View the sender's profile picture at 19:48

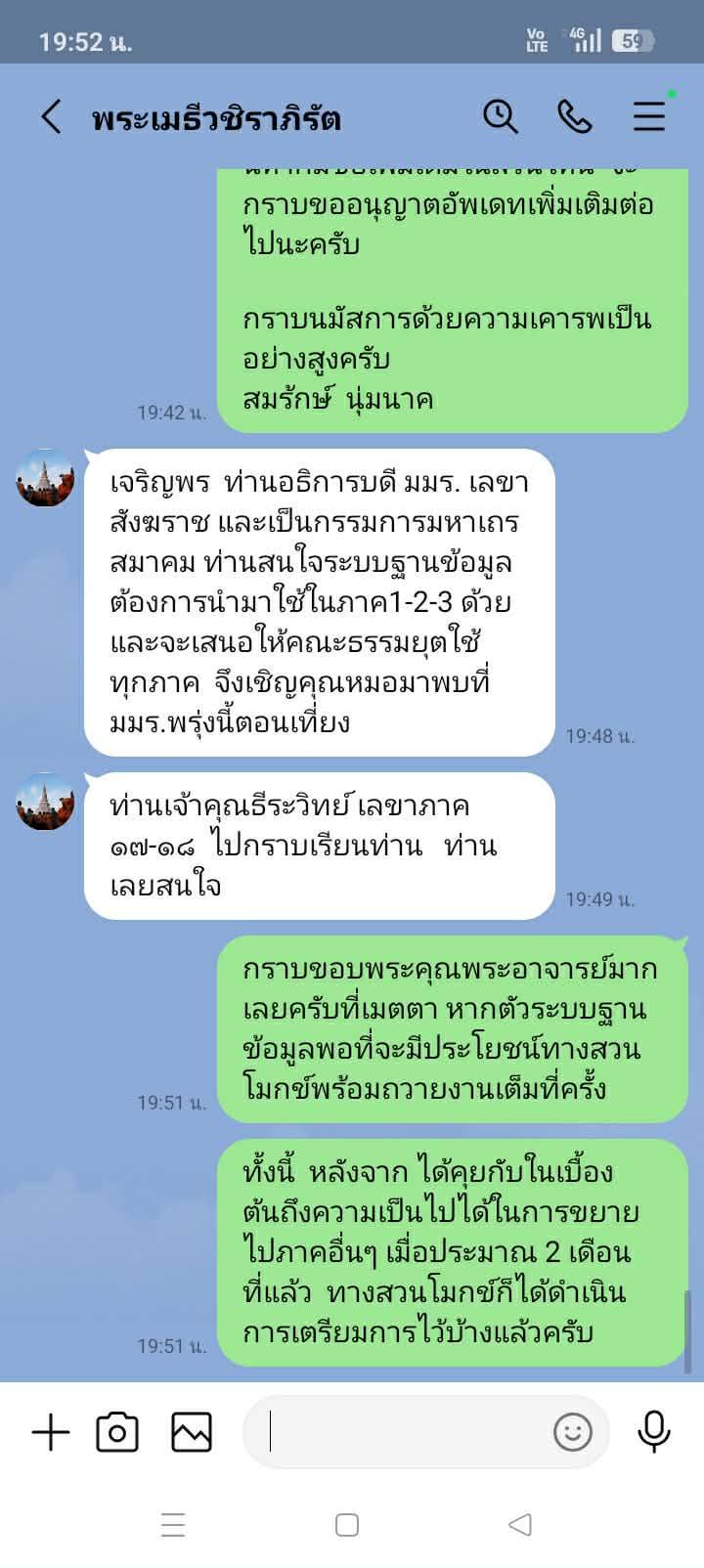45,478
